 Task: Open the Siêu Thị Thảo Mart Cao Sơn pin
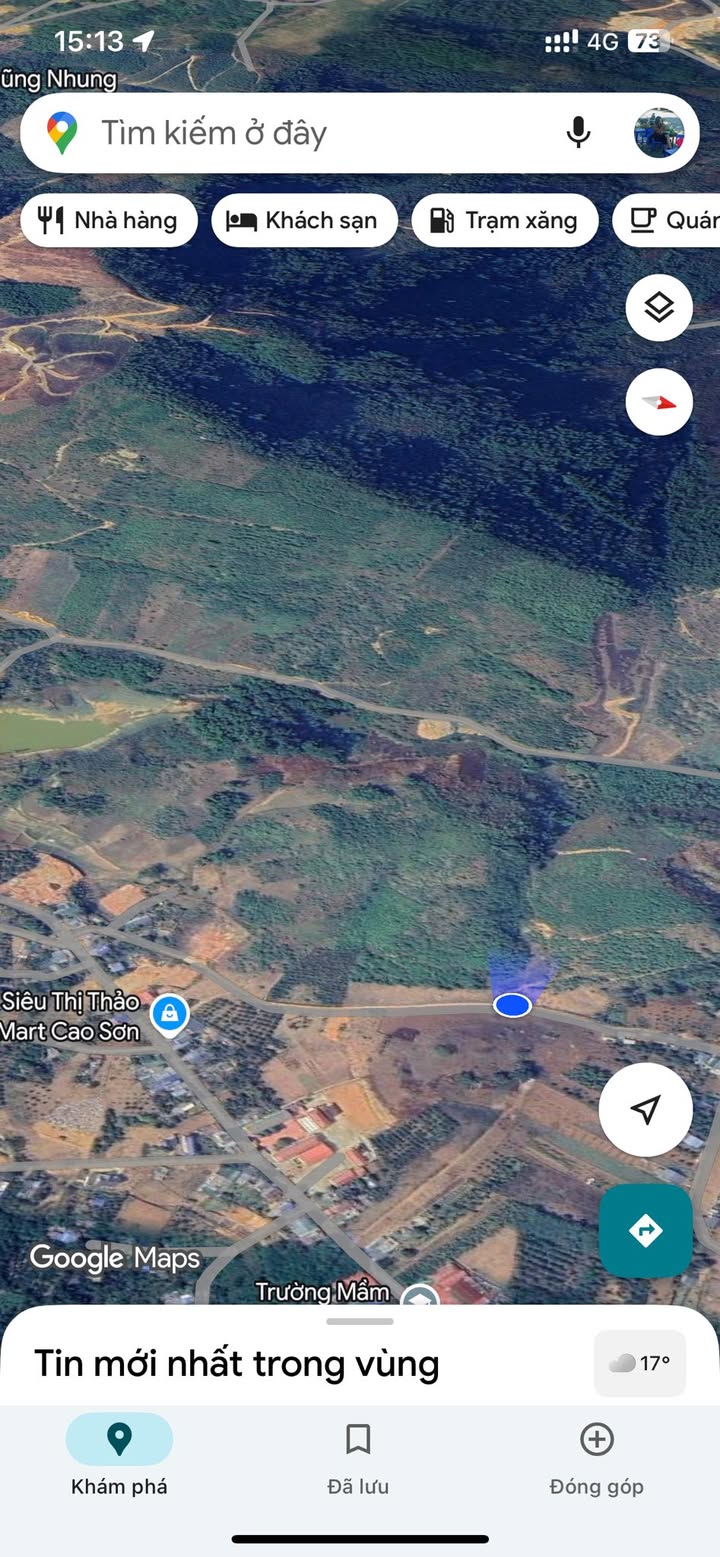point(170,1014)
